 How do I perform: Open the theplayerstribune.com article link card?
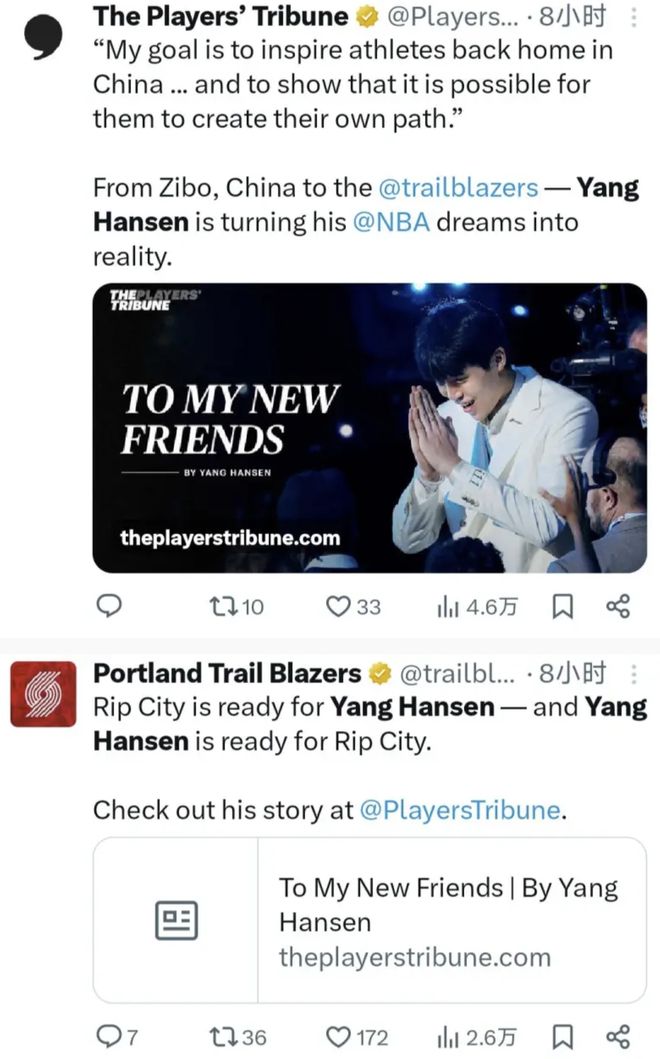369,919
